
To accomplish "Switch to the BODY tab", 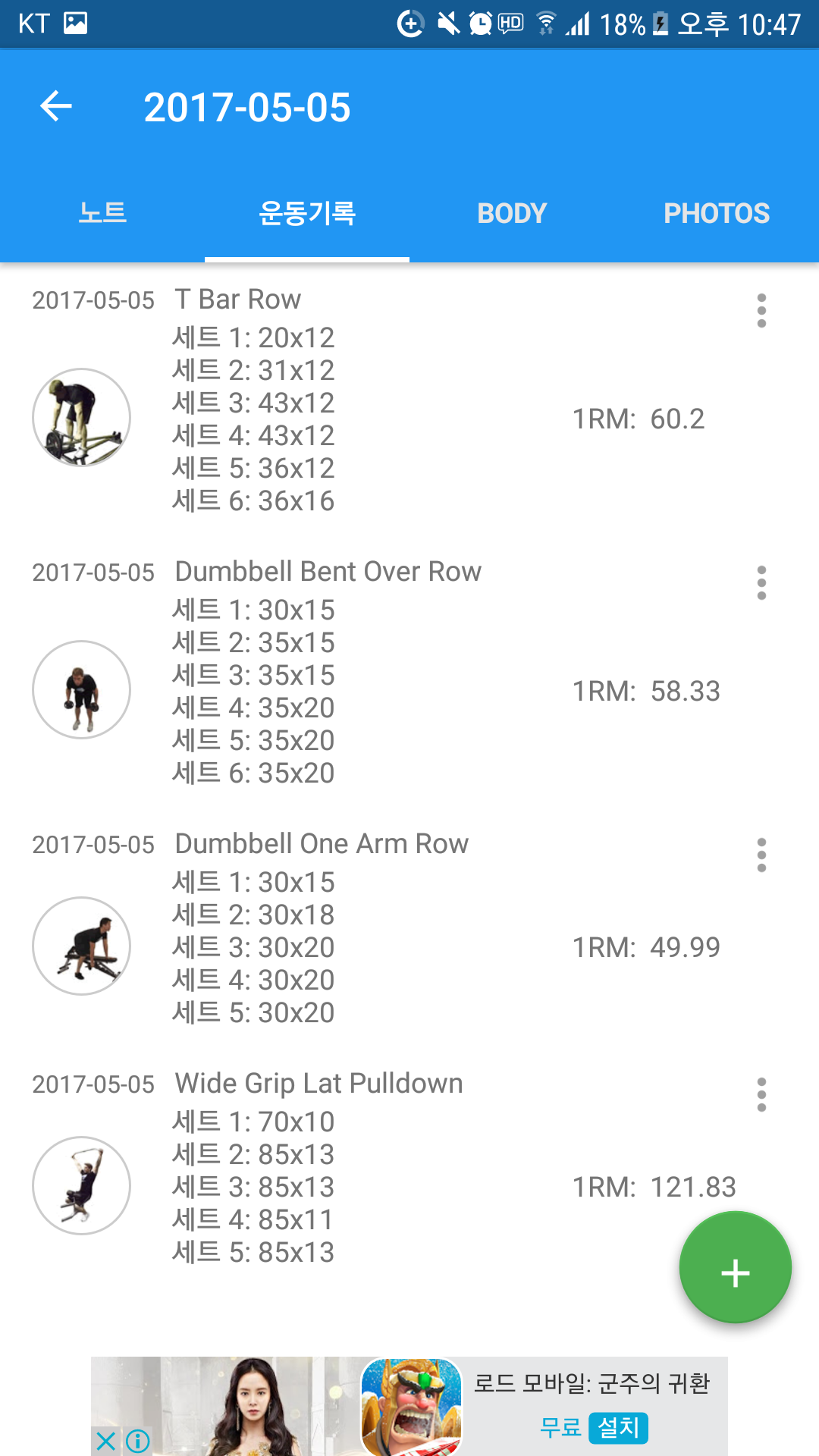I will tap(512, 213).
